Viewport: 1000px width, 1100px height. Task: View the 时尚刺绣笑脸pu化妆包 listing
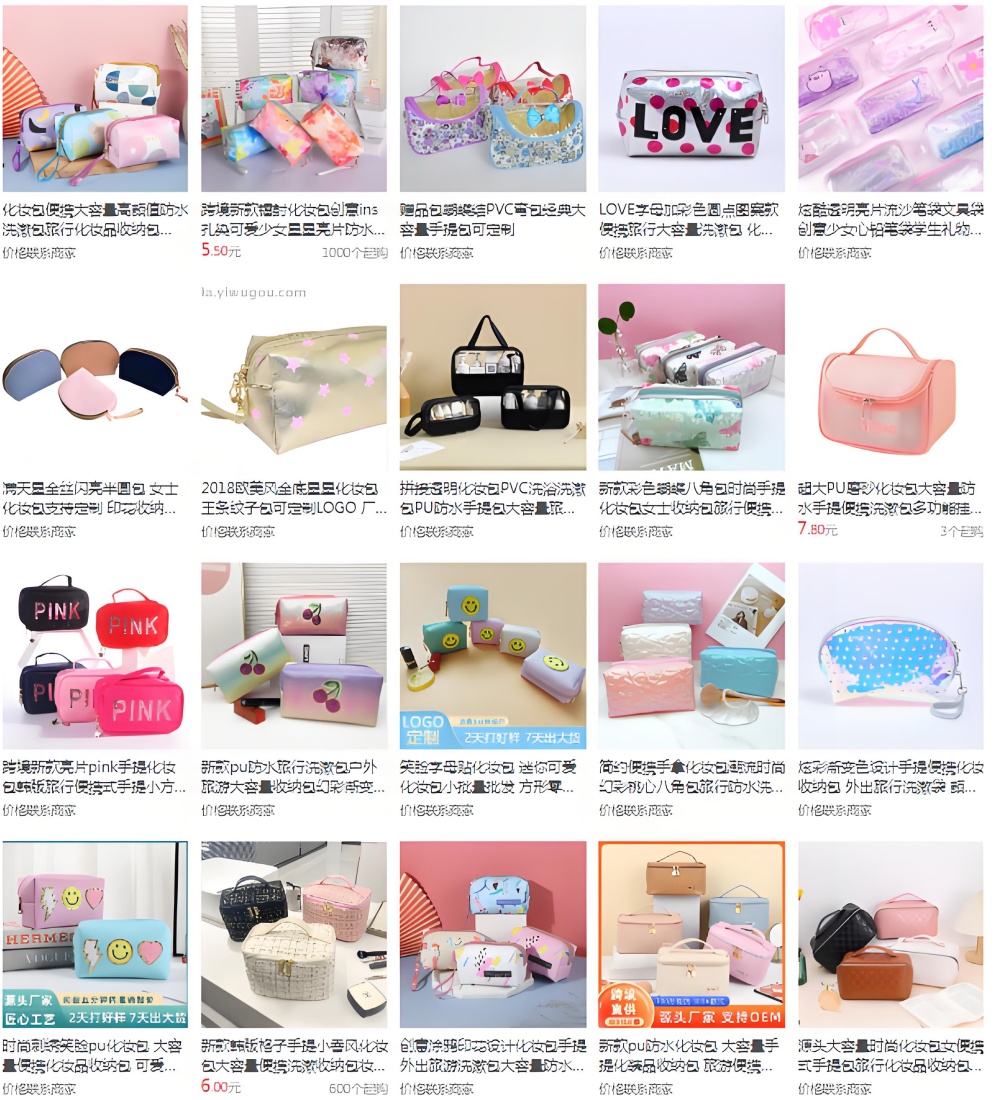(95, 934)
